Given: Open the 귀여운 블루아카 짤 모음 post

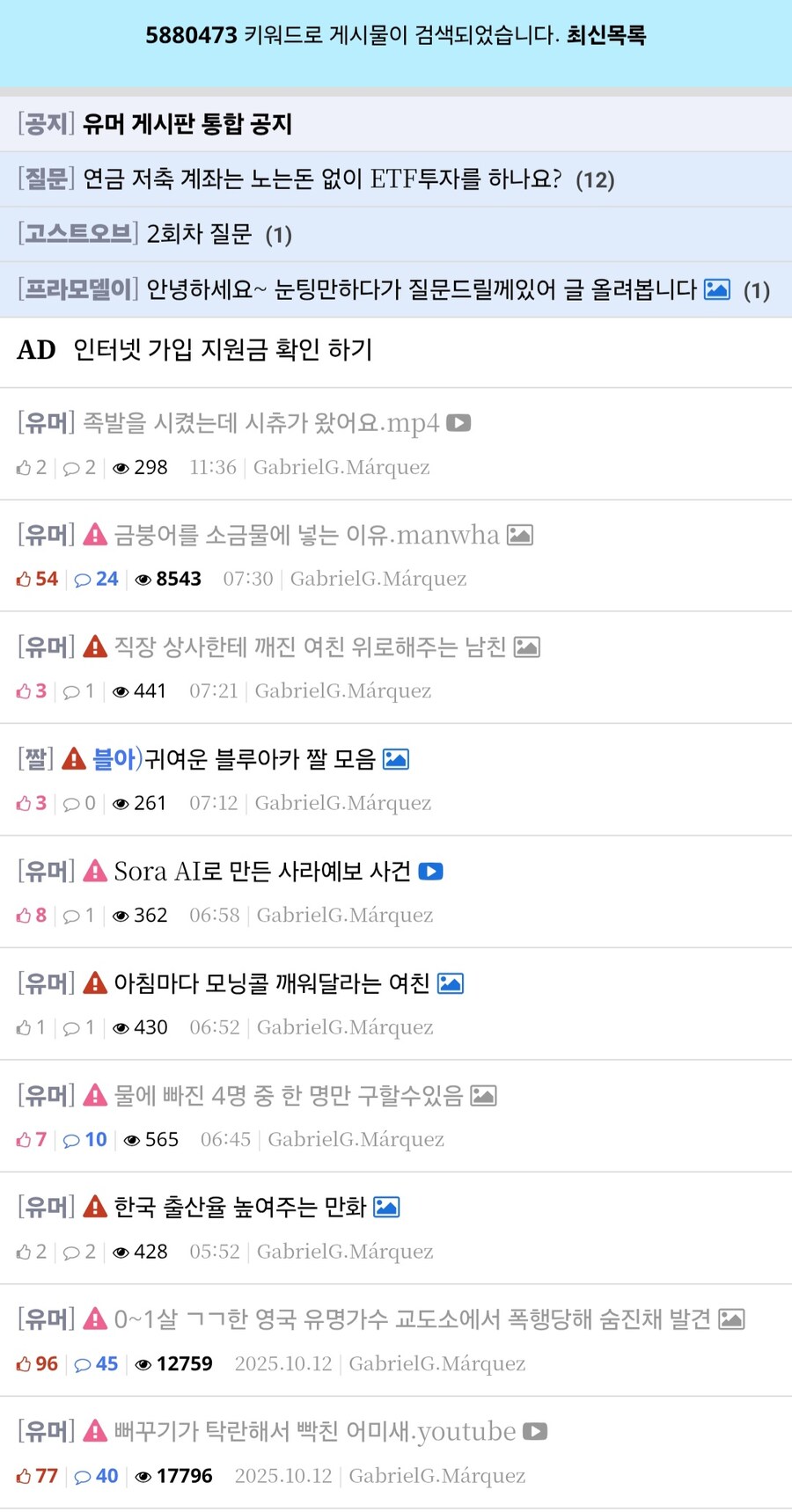Looking at the screenshot, I should [260, 759].
